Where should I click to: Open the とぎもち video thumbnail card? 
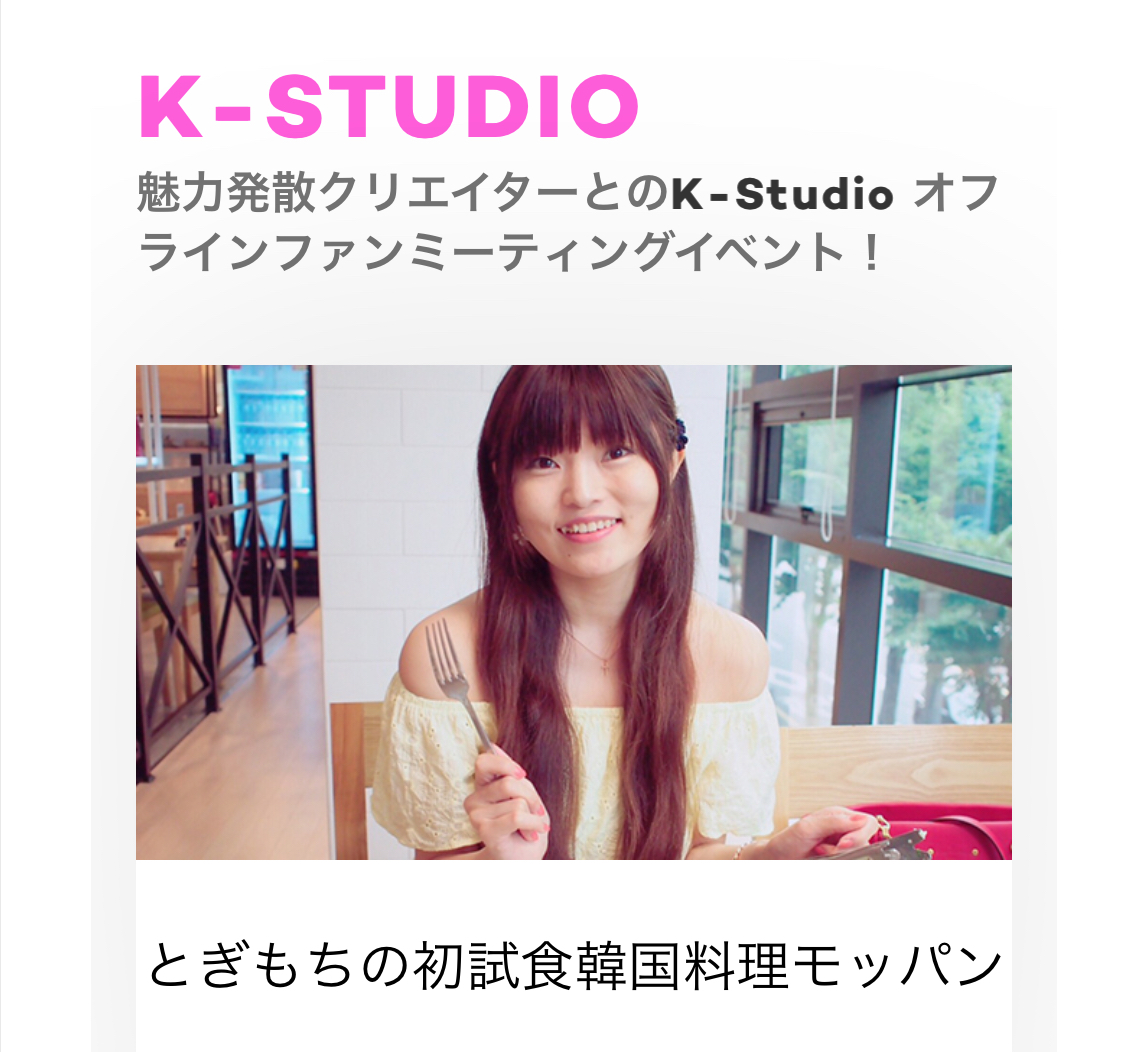click(x=573, y=612)
